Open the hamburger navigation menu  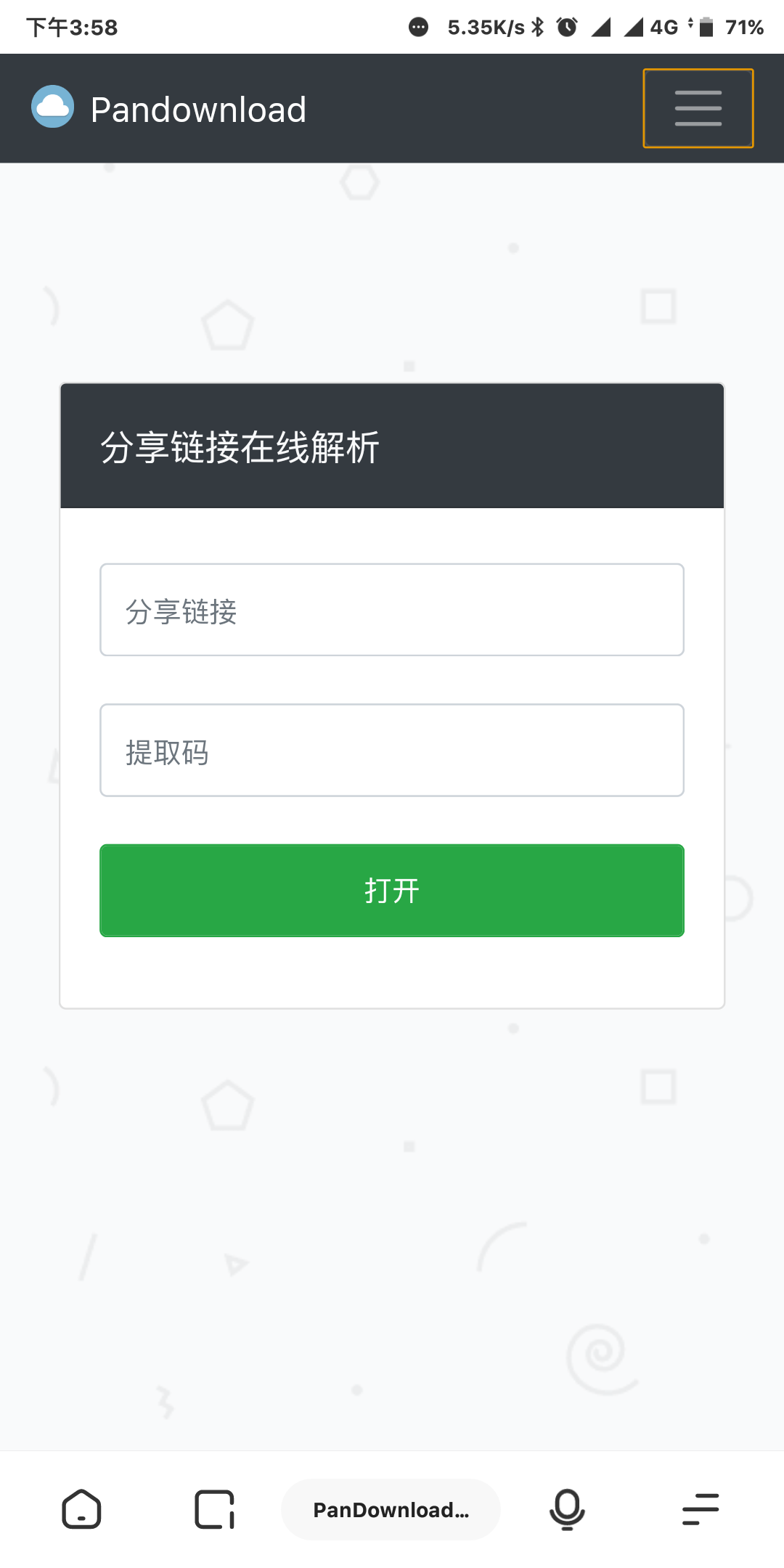click(x=698, y=108)
